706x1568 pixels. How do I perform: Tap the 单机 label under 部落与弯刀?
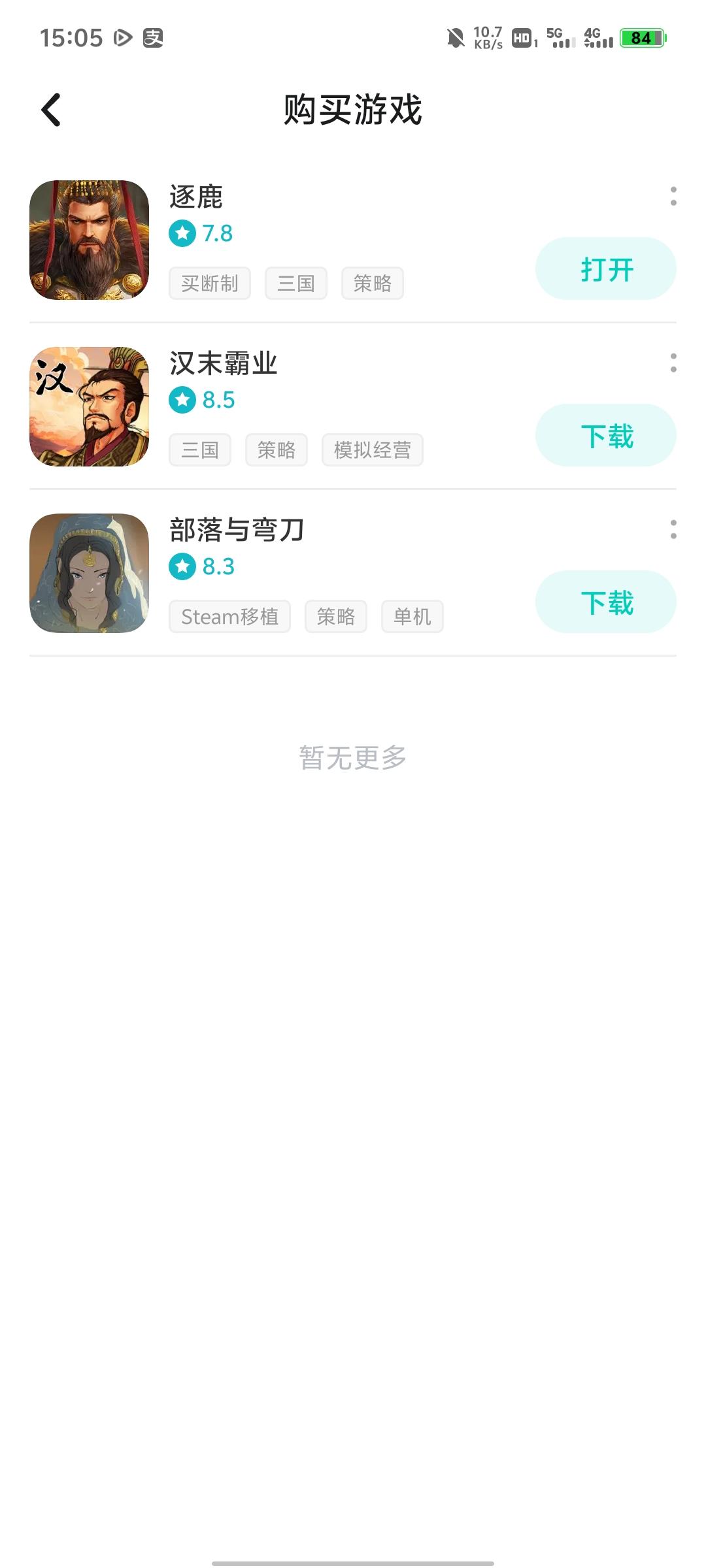pos(412,616)
